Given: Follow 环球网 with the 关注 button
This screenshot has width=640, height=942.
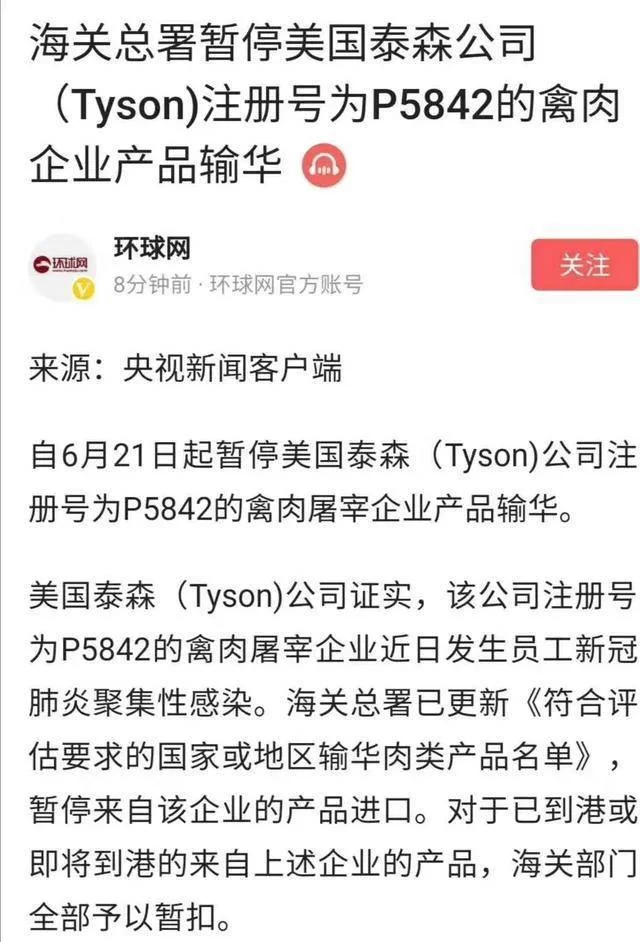Looking at the screenshot, I should click(584, 265).
